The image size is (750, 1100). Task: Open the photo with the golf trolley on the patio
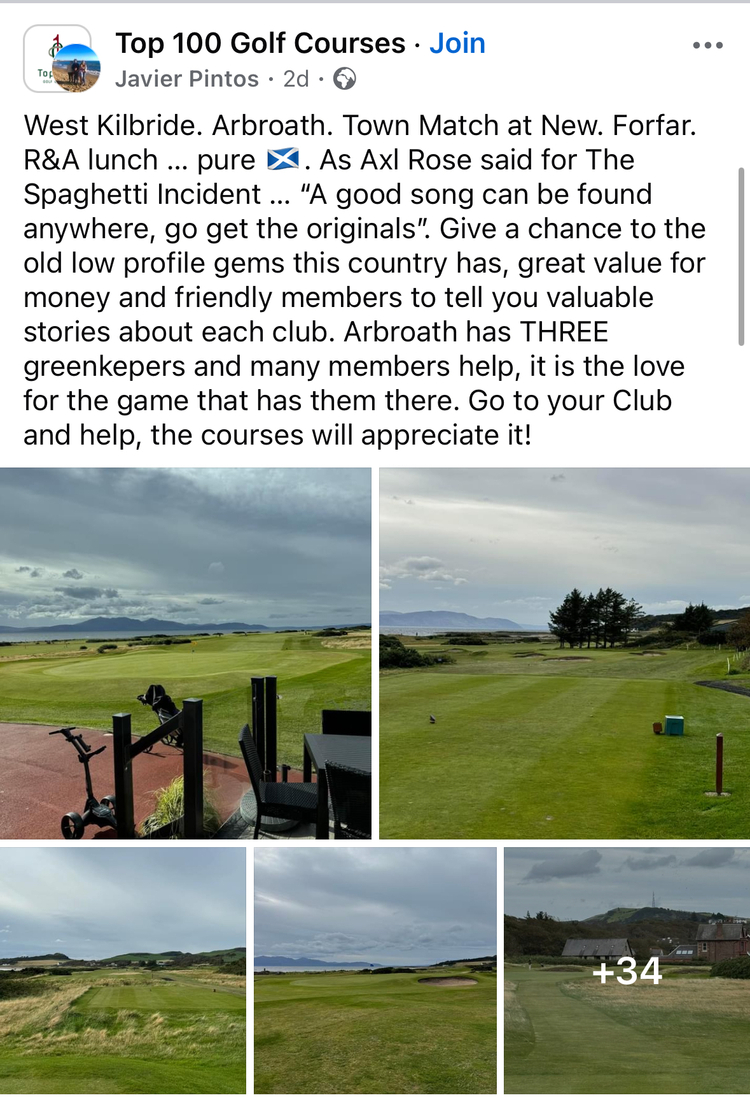(x=185, y=653)
